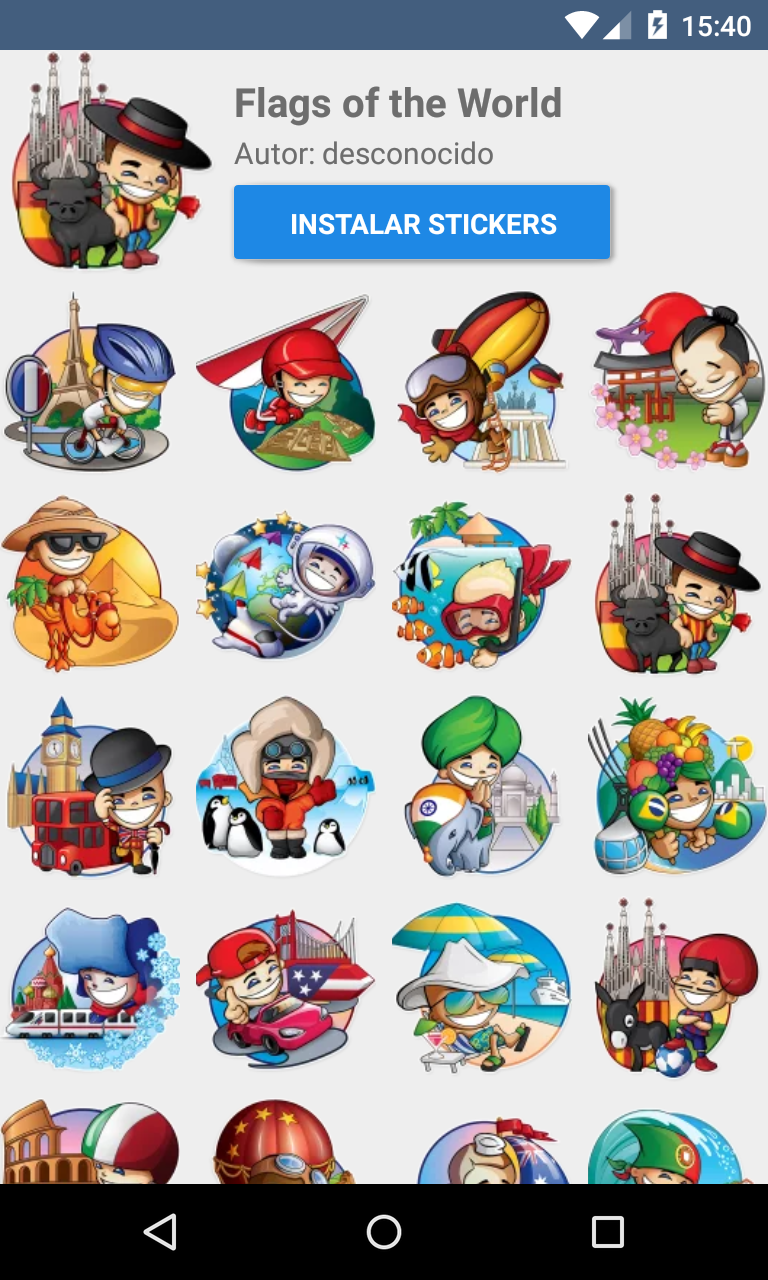Viewport: 768px width, 1280px height.
Task: Open the donkey and soccer ball sticker
Action: point(678,989)
